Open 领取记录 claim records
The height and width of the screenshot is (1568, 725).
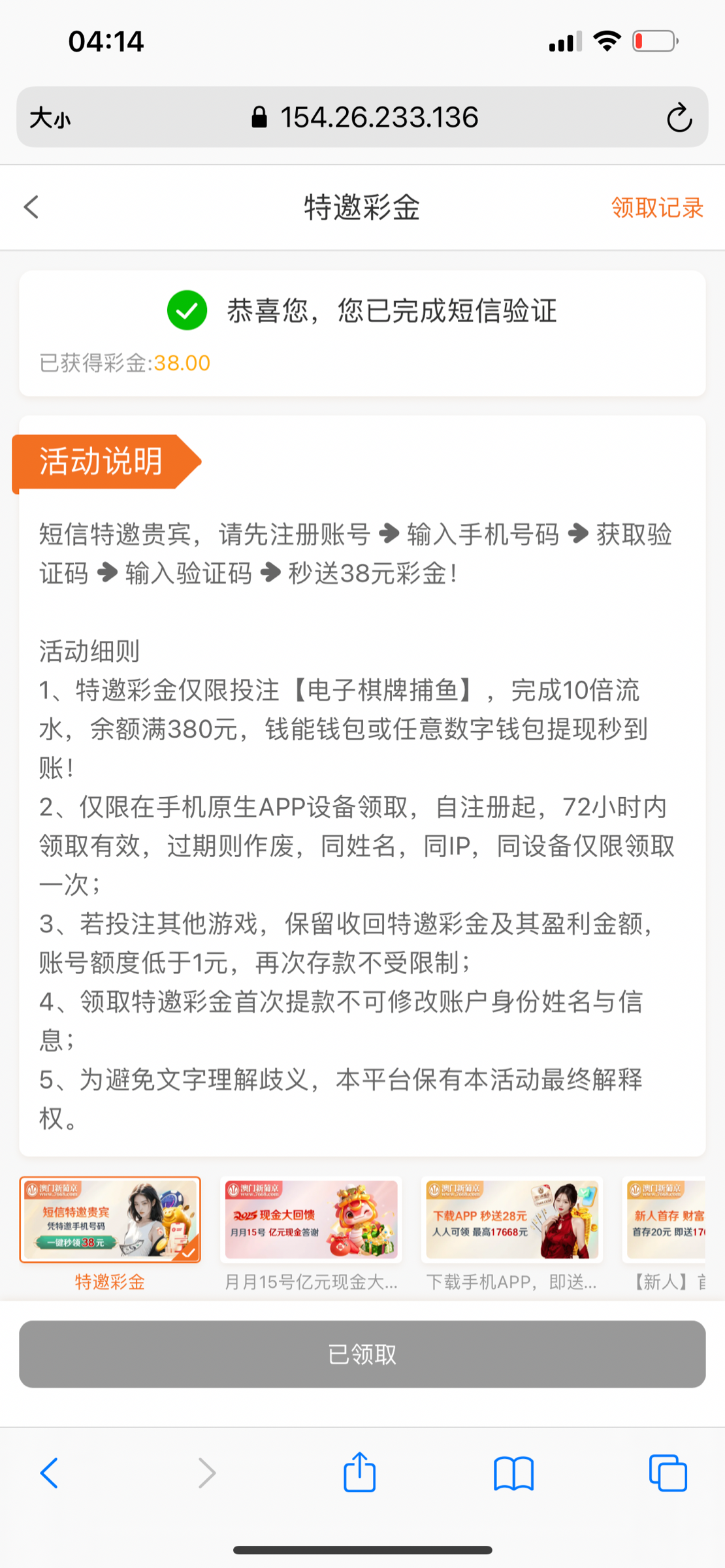click(656, 208)
